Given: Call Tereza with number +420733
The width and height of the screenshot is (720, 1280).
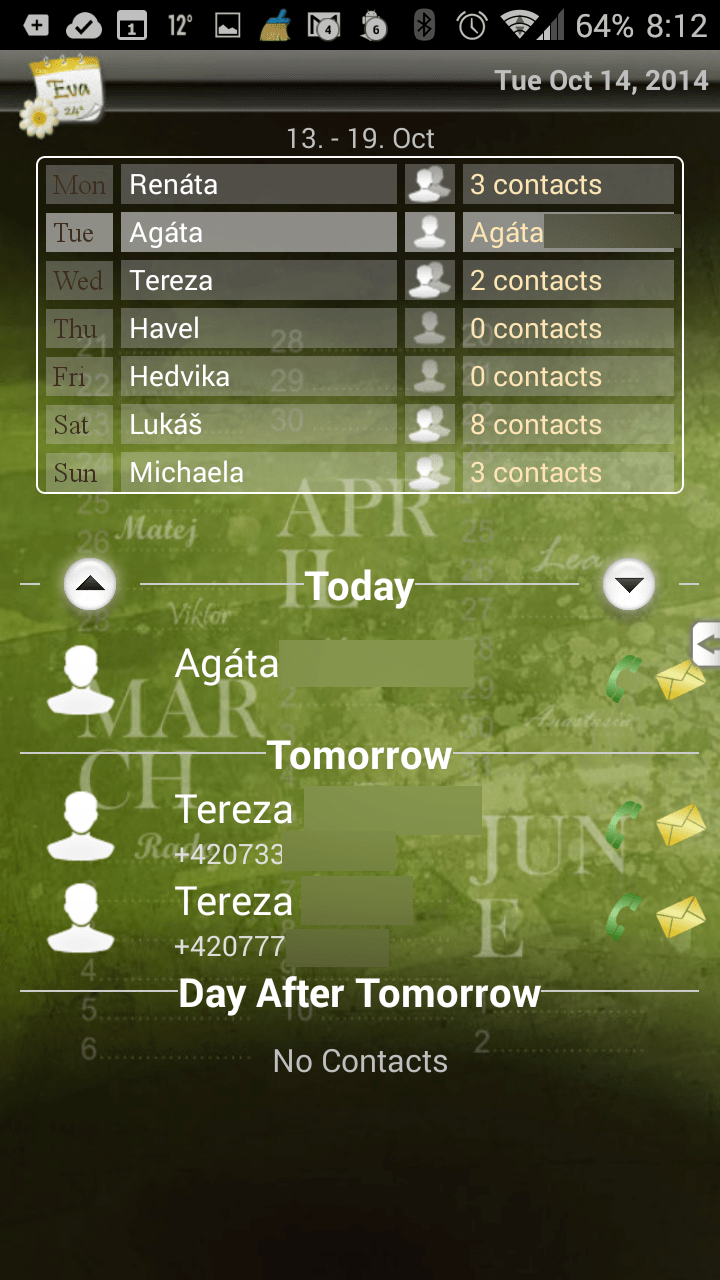Looking at the screenshot, I should tap(624, 825).
